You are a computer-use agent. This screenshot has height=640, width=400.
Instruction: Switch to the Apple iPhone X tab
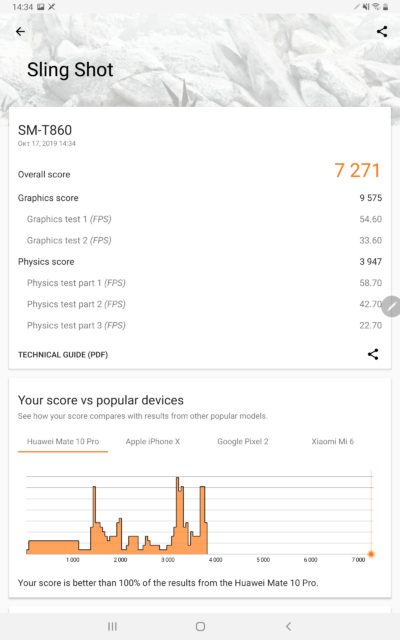(153, 442)
